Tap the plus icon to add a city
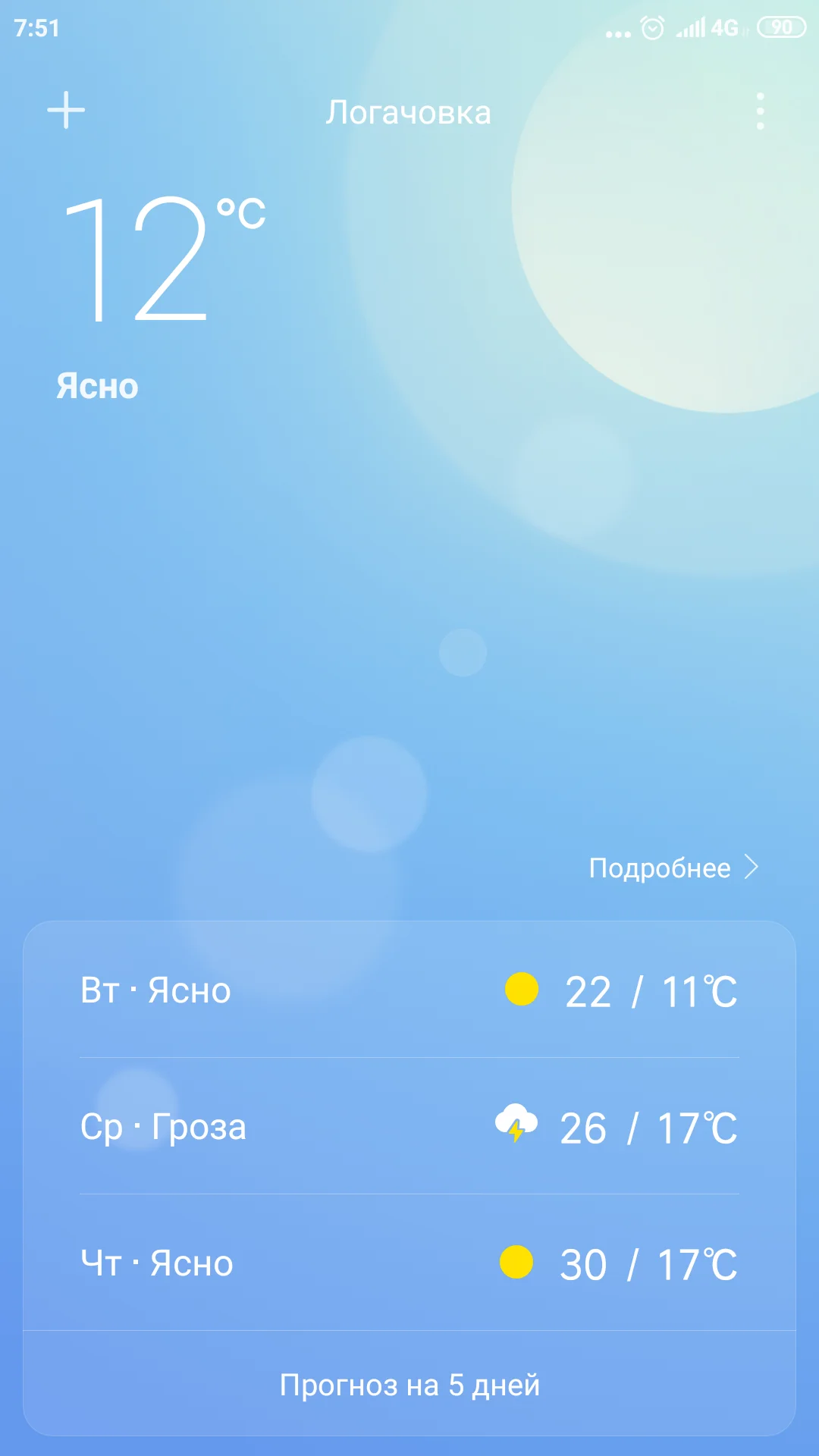The height and width of the screenshot is (1456, 819). [67, 110]
